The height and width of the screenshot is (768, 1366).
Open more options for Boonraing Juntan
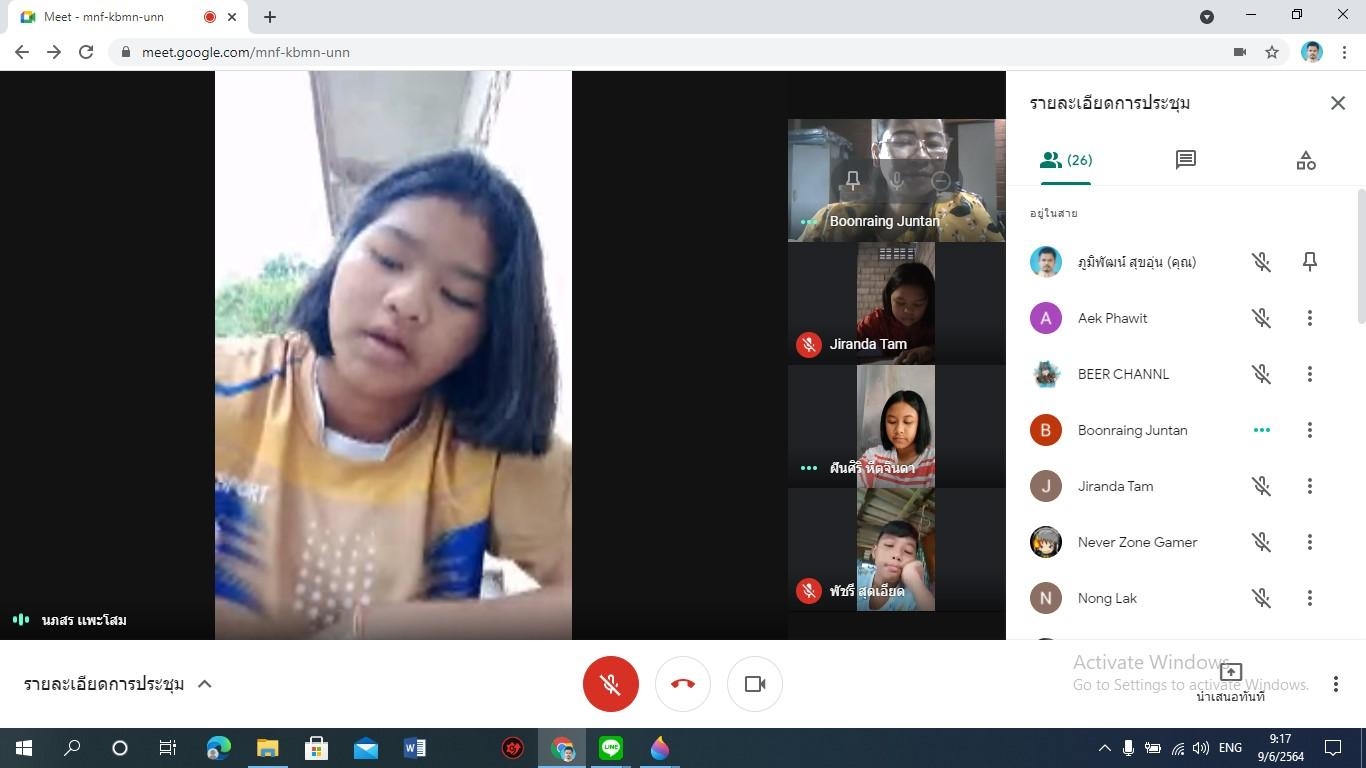[1309, 430]
